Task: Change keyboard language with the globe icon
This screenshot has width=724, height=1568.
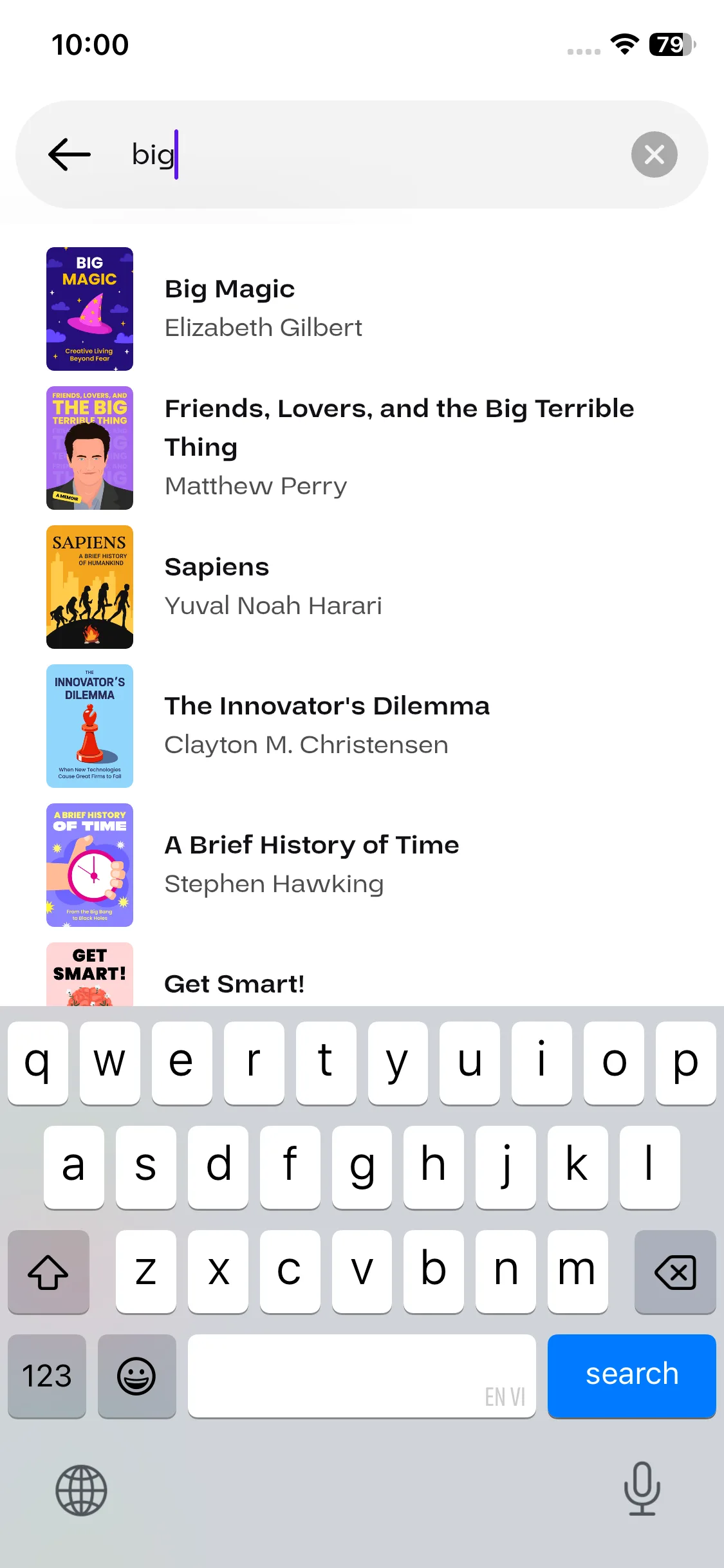Action: click(x=81, y=1490)
